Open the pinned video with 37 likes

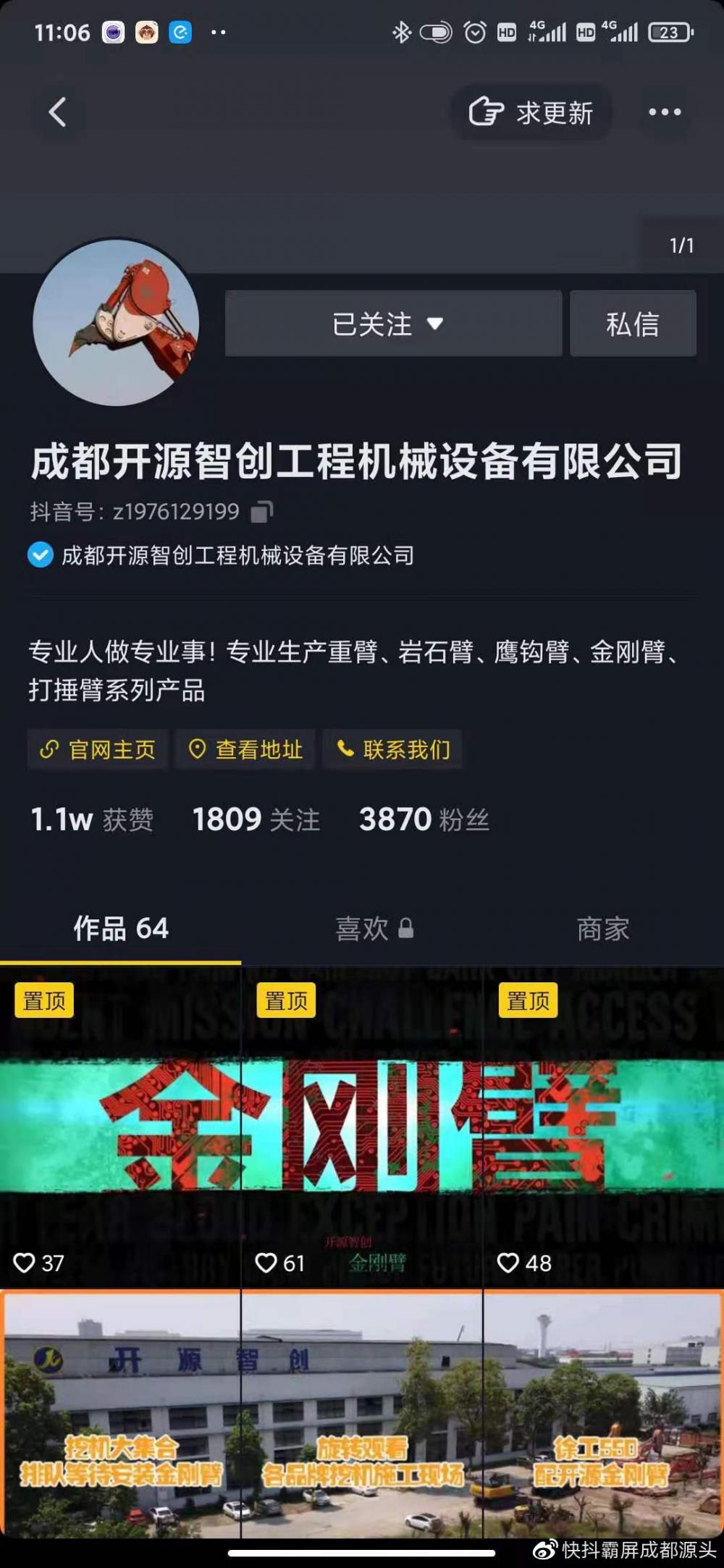click(120, 1126)
